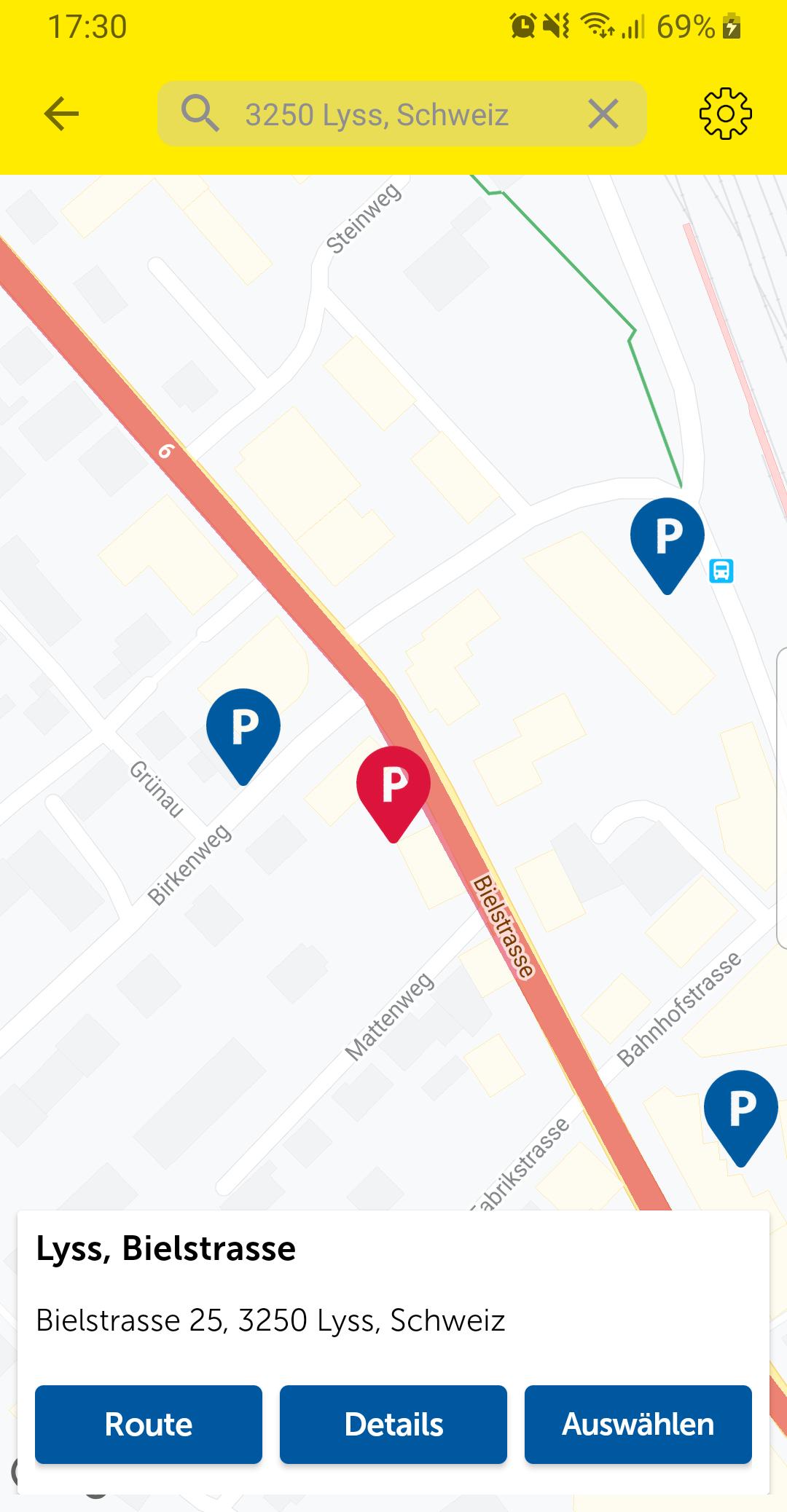Clear the search text with the X
This screenshot has width=787, height=1512.
click(603, 114)
